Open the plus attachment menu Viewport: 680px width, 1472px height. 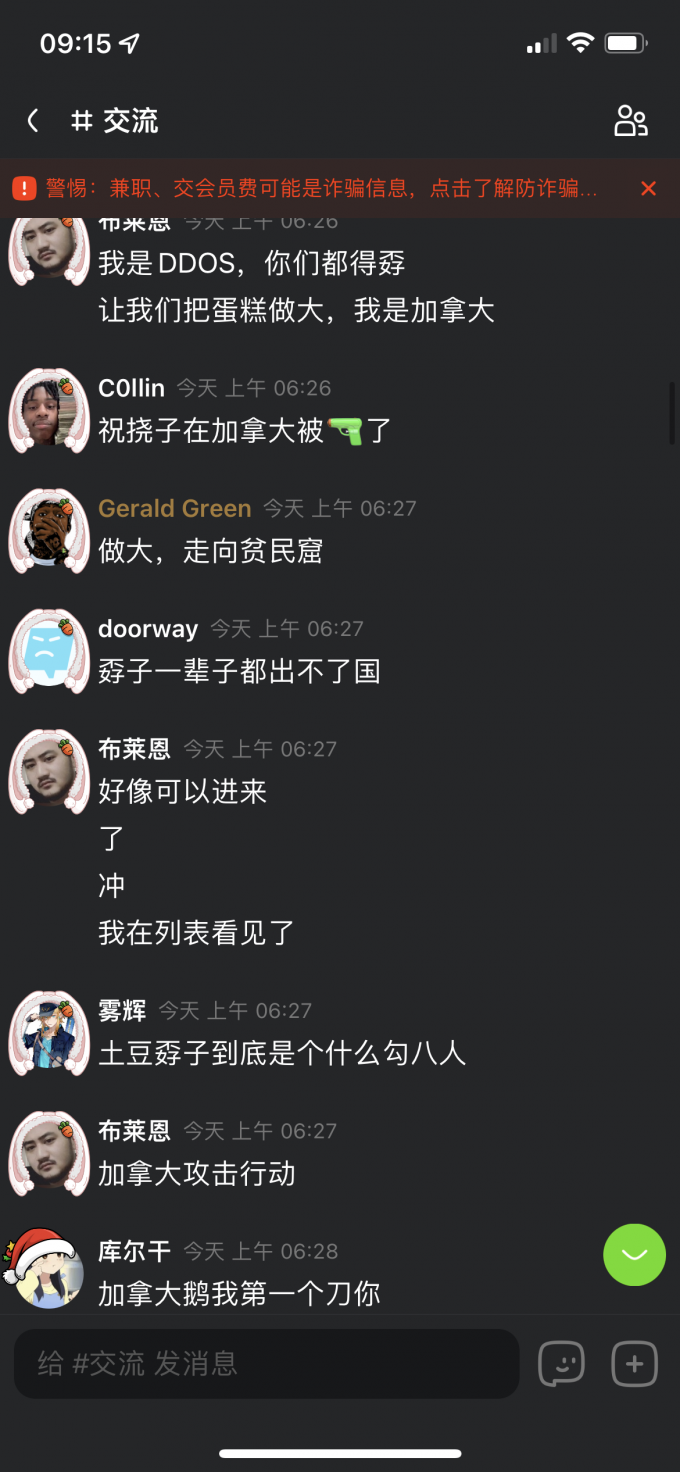pyautogui.click(x=635, y=1363)
